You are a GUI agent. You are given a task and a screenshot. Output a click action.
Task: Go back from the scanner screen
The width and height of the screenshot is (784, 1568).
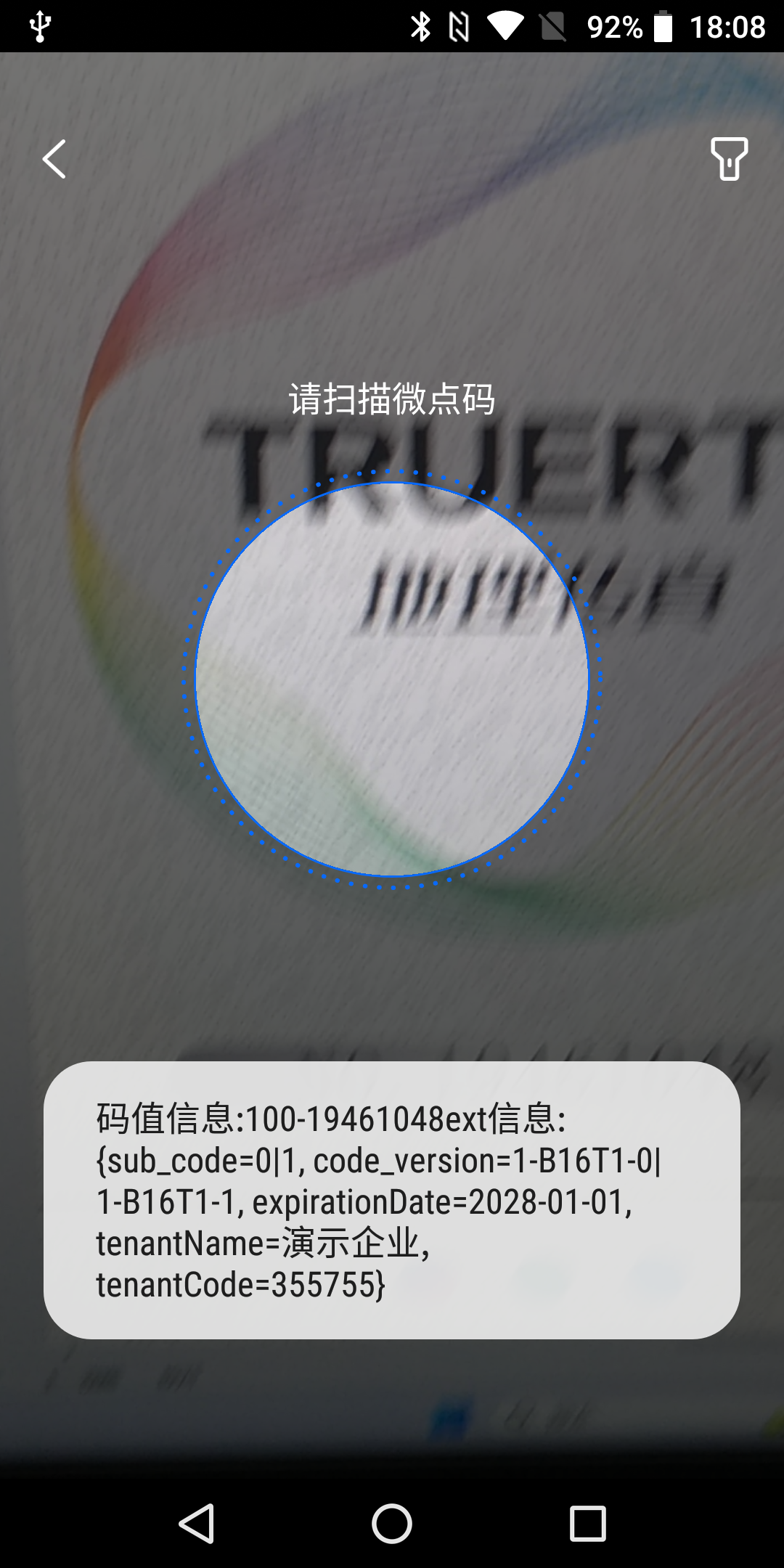54,159
